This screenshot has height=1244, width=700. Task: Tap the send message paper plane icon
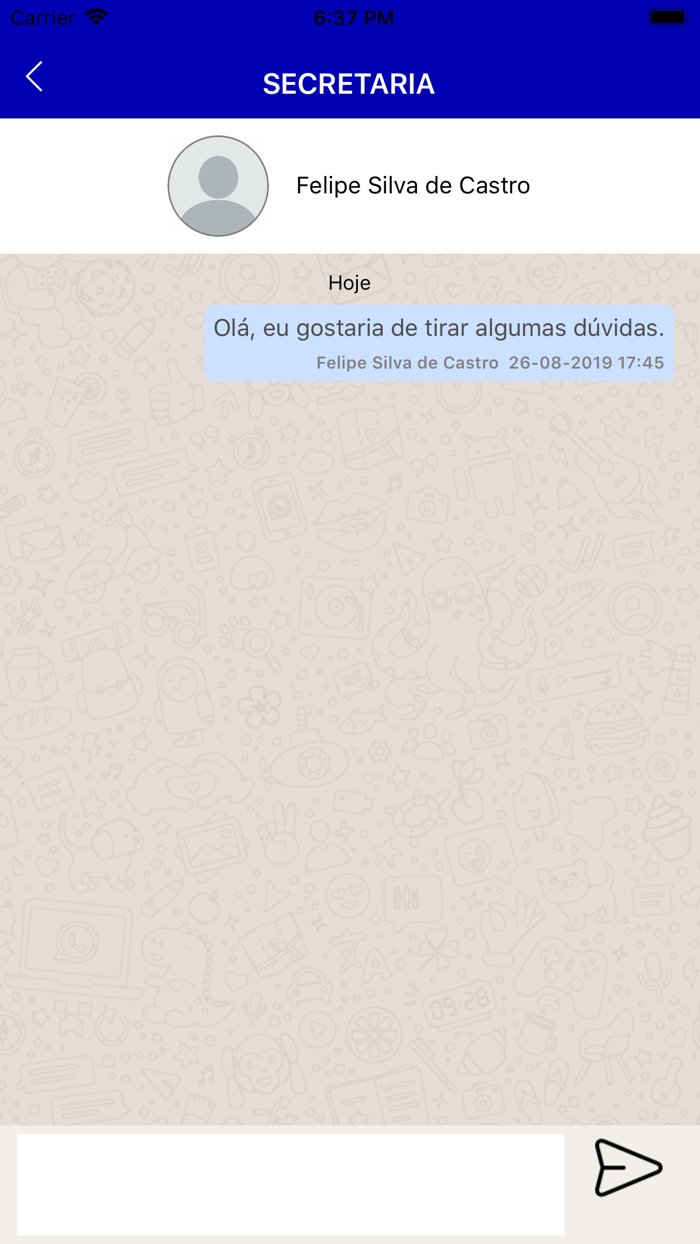pos(627,1167)
